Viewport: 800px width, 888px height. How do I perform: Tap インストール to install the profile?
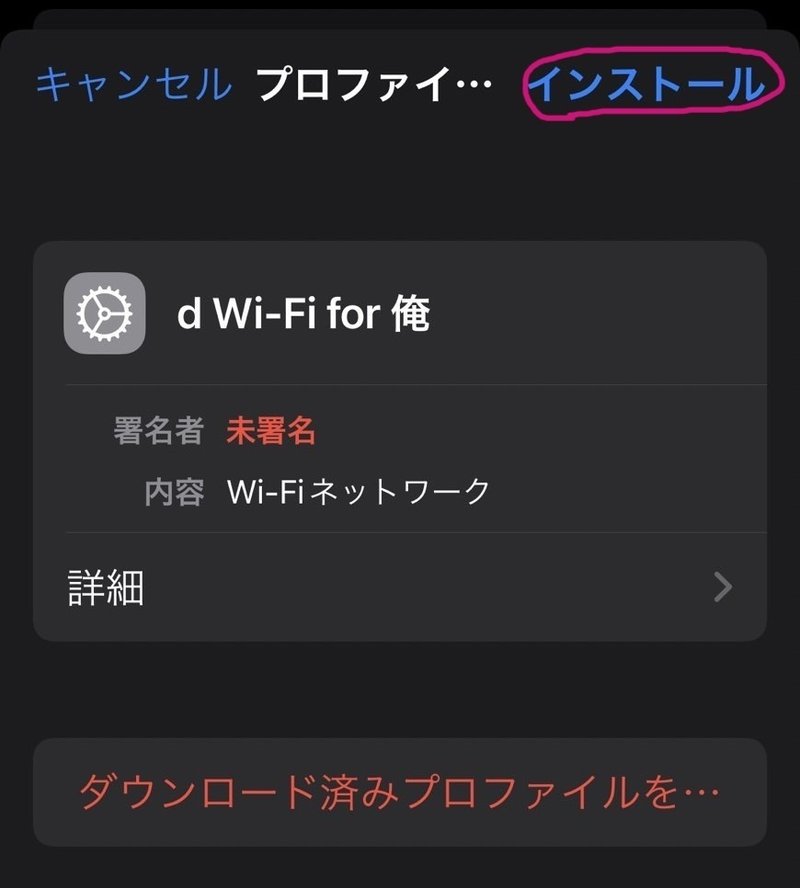tap(646, 85)
